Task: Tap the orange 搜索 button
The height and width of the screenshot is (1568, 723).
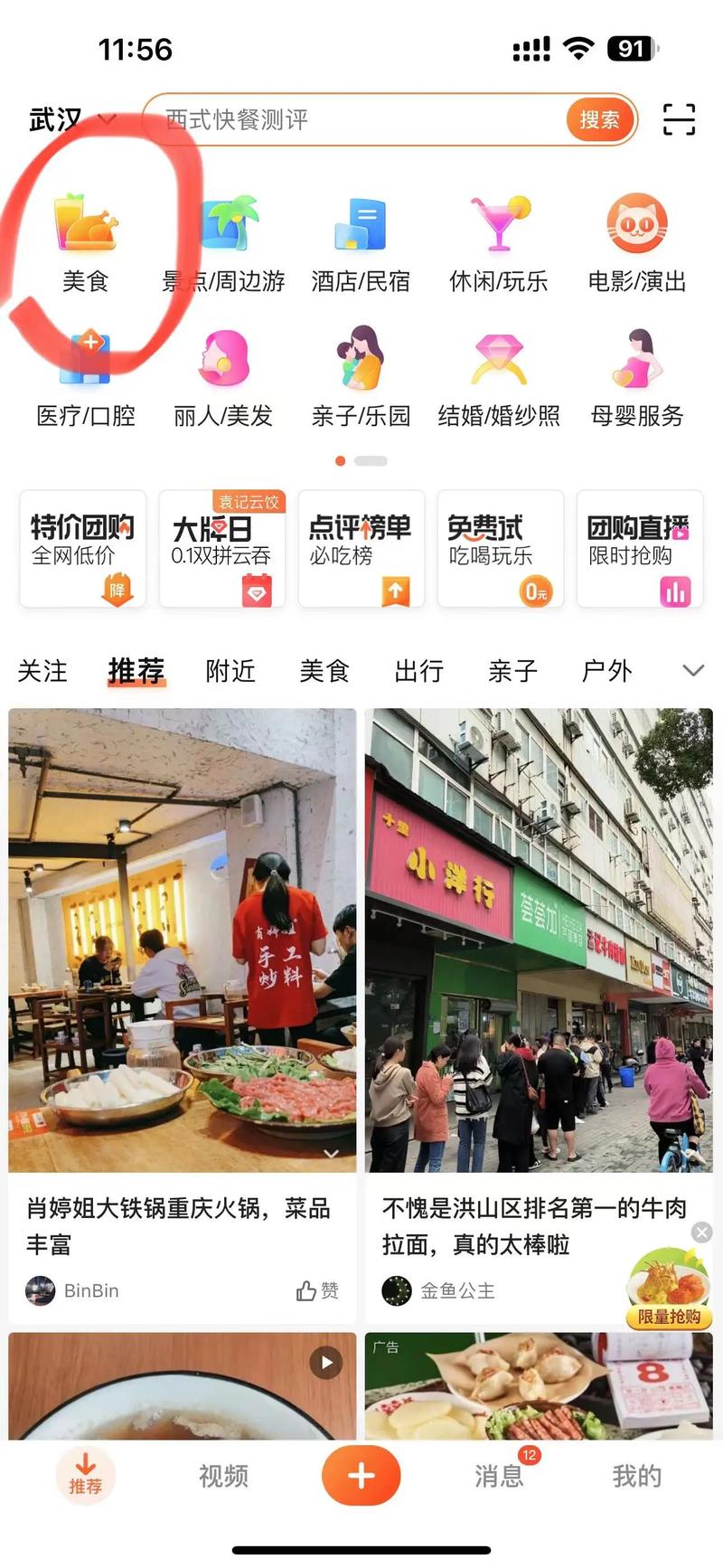Action: pyautogui.click(x=599, y=119)
